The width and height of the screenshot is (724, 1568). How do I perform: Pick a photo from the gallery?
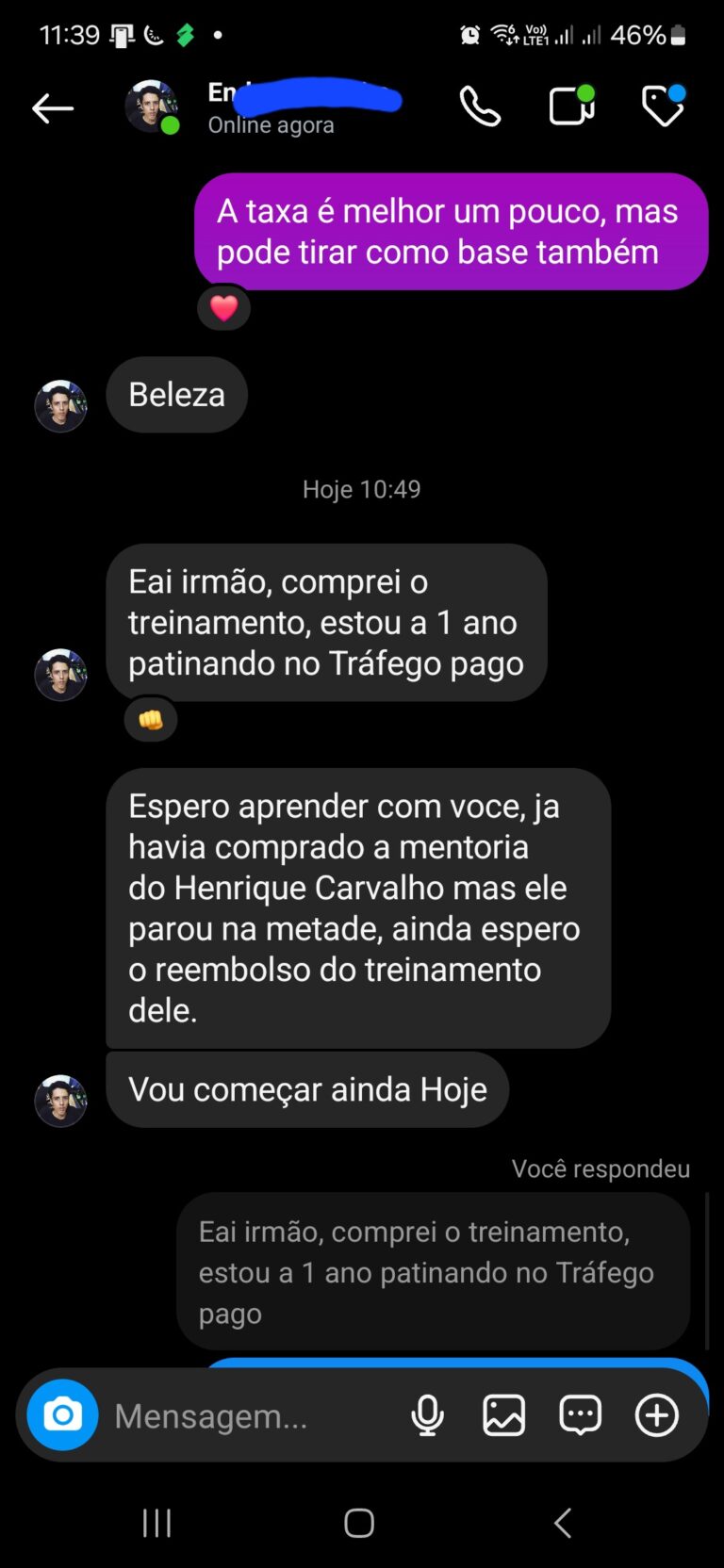point(503,1415)
